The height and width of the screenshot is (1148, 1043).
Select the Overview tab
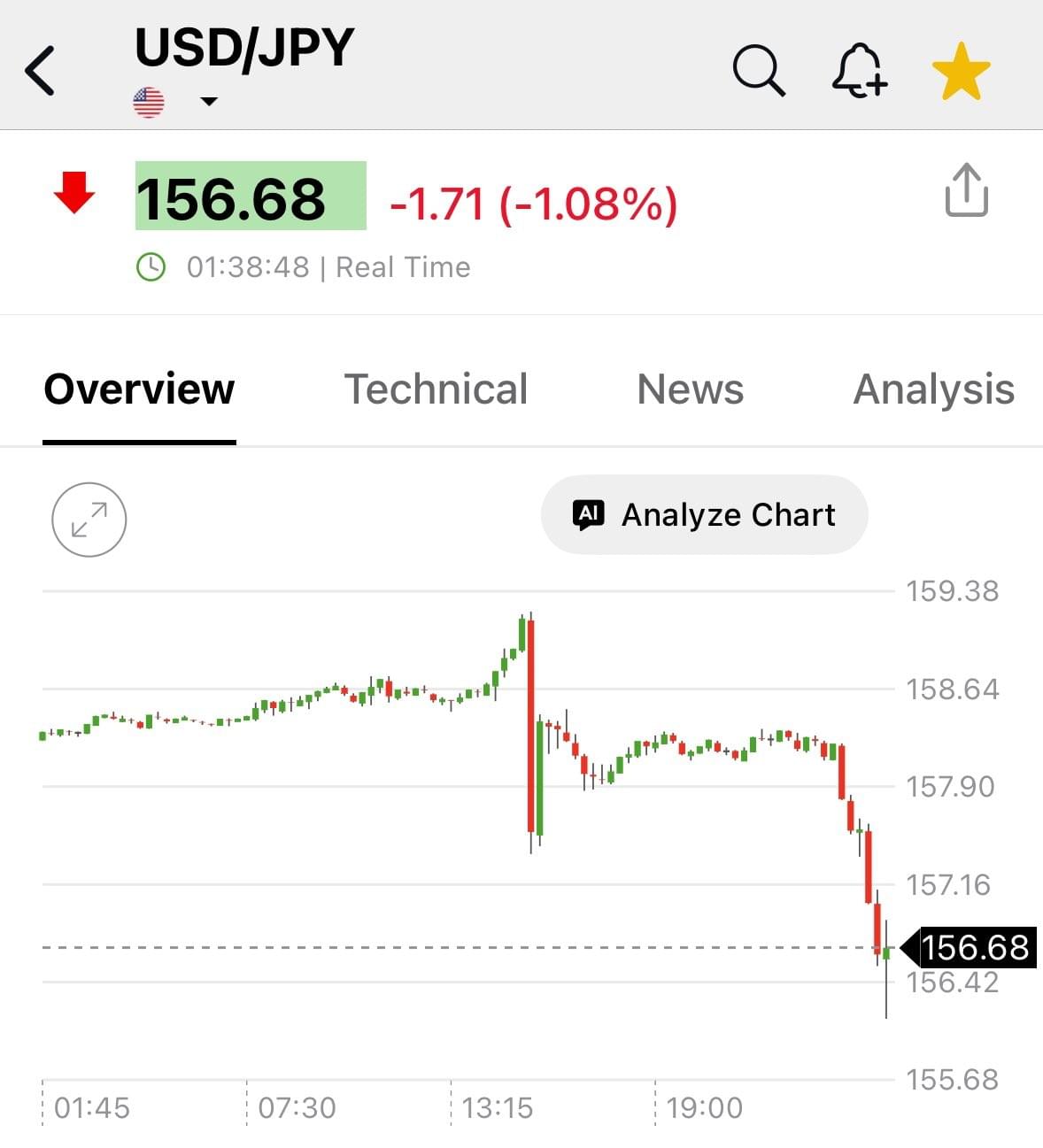pyautogui.click(x=139, y=389)
